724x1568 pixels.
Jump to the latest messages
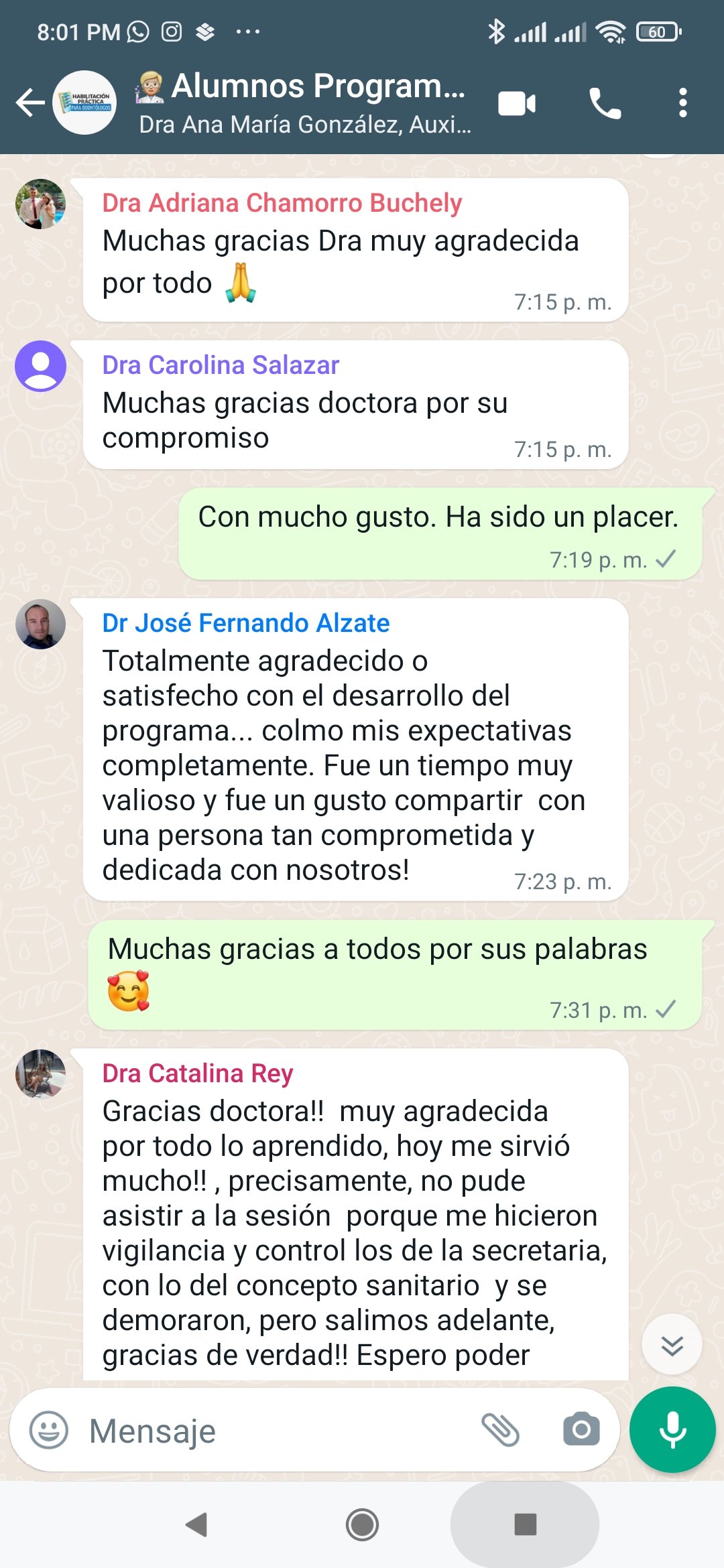coord(672,1345)
